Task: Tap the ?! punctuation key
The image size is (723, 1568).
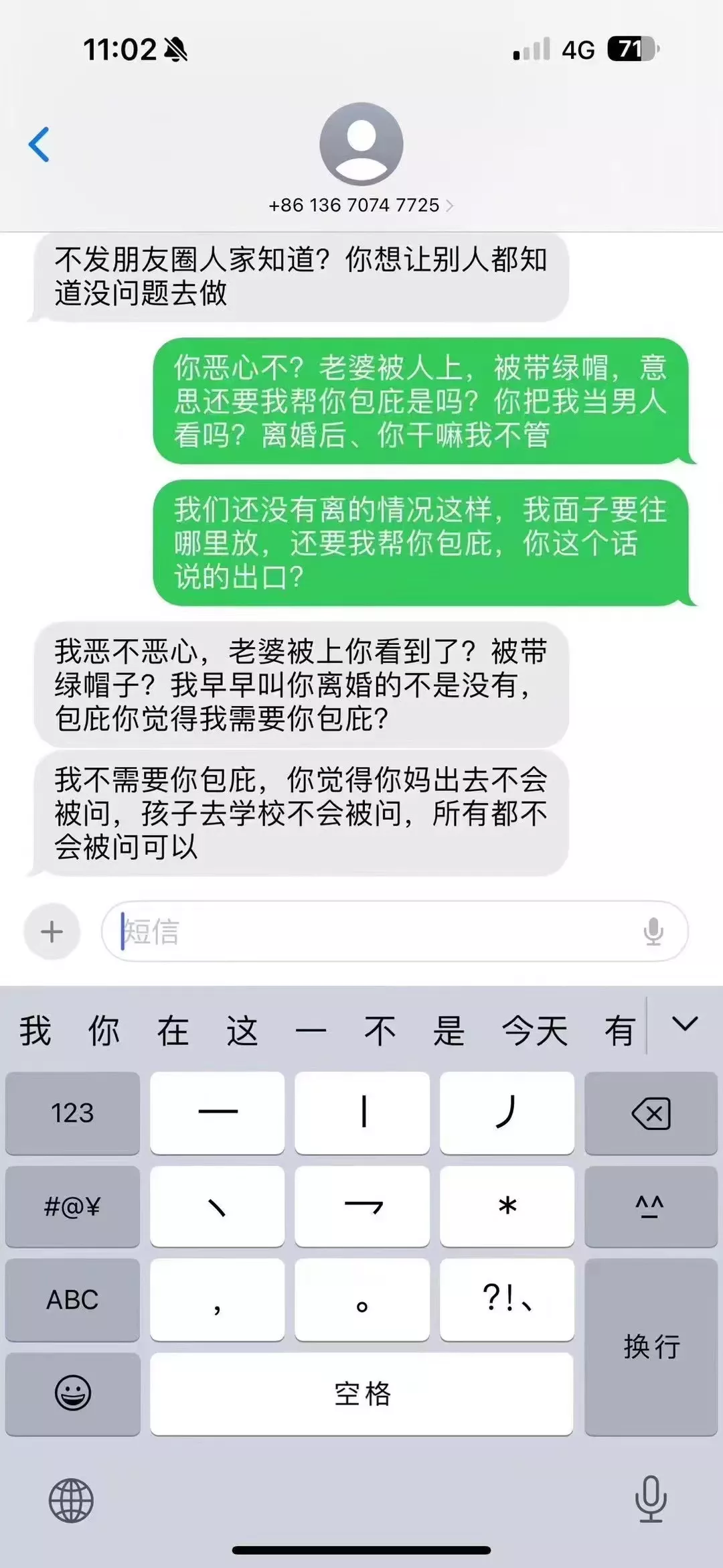Action: [x=507, y=1299]
